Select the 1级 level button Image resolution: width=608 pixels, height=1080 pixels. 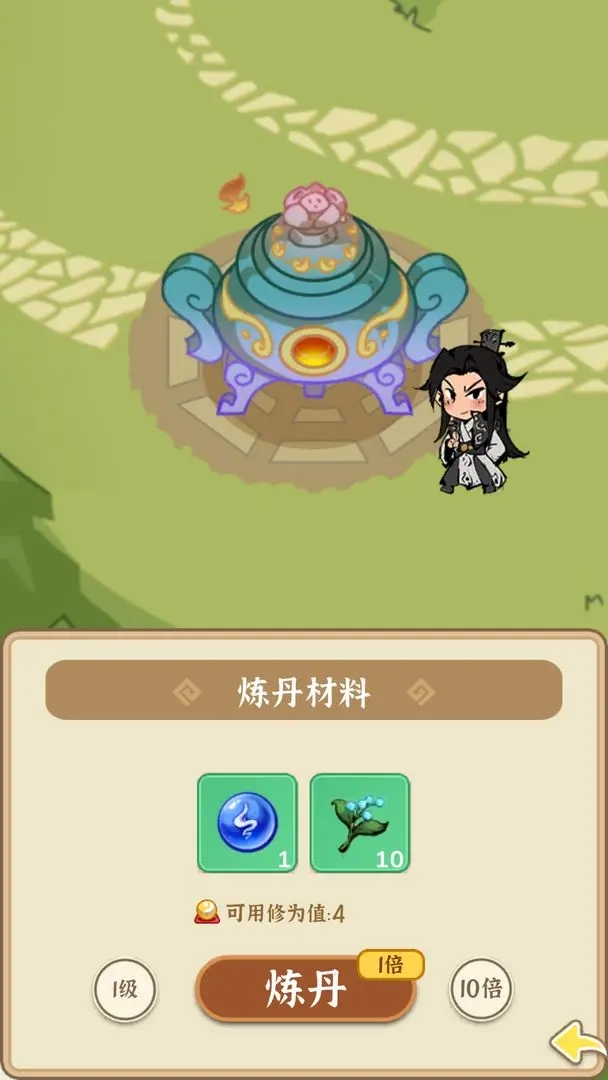[x=125, y=990]
